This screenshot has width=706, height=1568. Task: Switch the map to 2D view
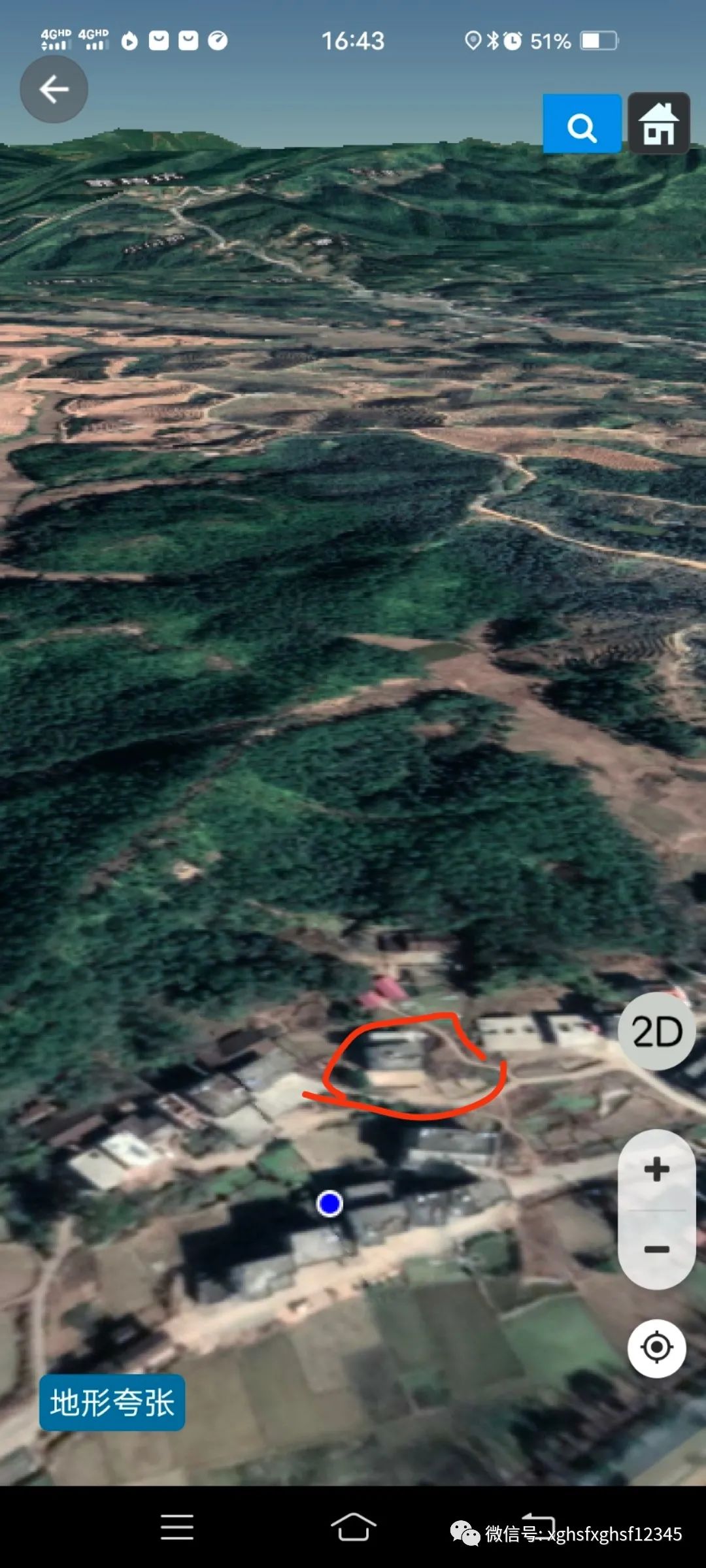656,1032
